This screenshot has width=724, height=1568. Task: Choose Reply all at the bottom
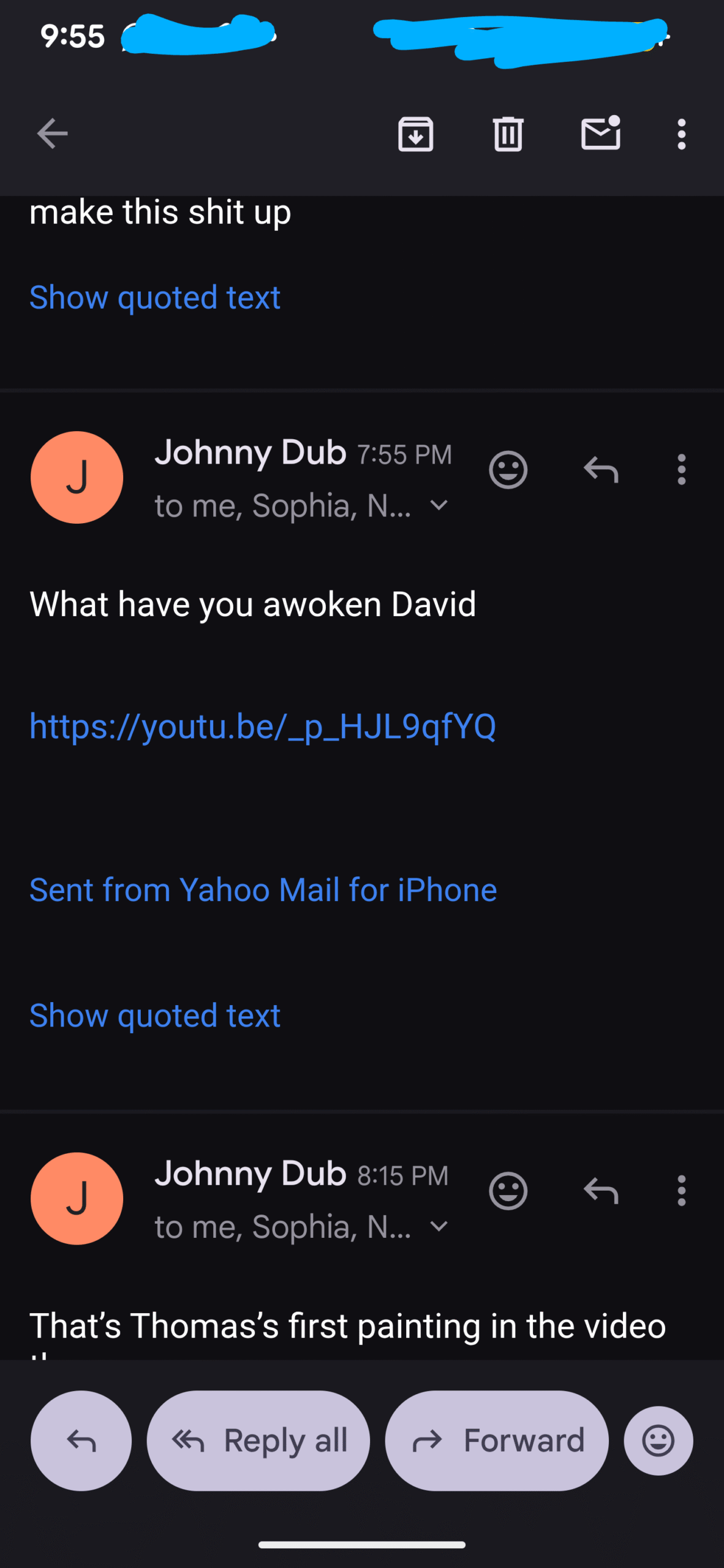[258, 1441]
